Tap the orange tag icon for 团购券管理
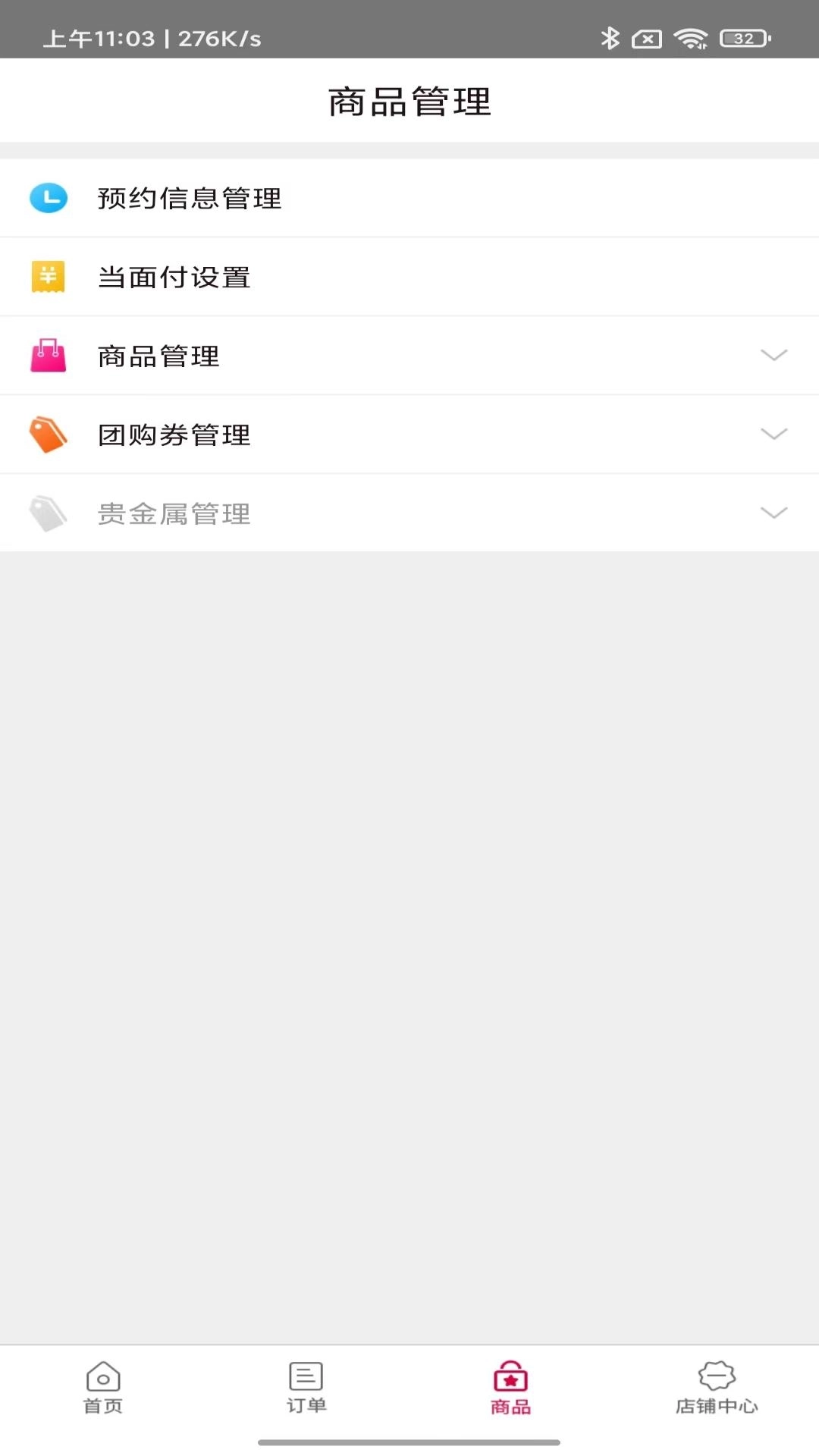Image resolution: width=819 pixels, height=1456 pixels. click(48, 434)
